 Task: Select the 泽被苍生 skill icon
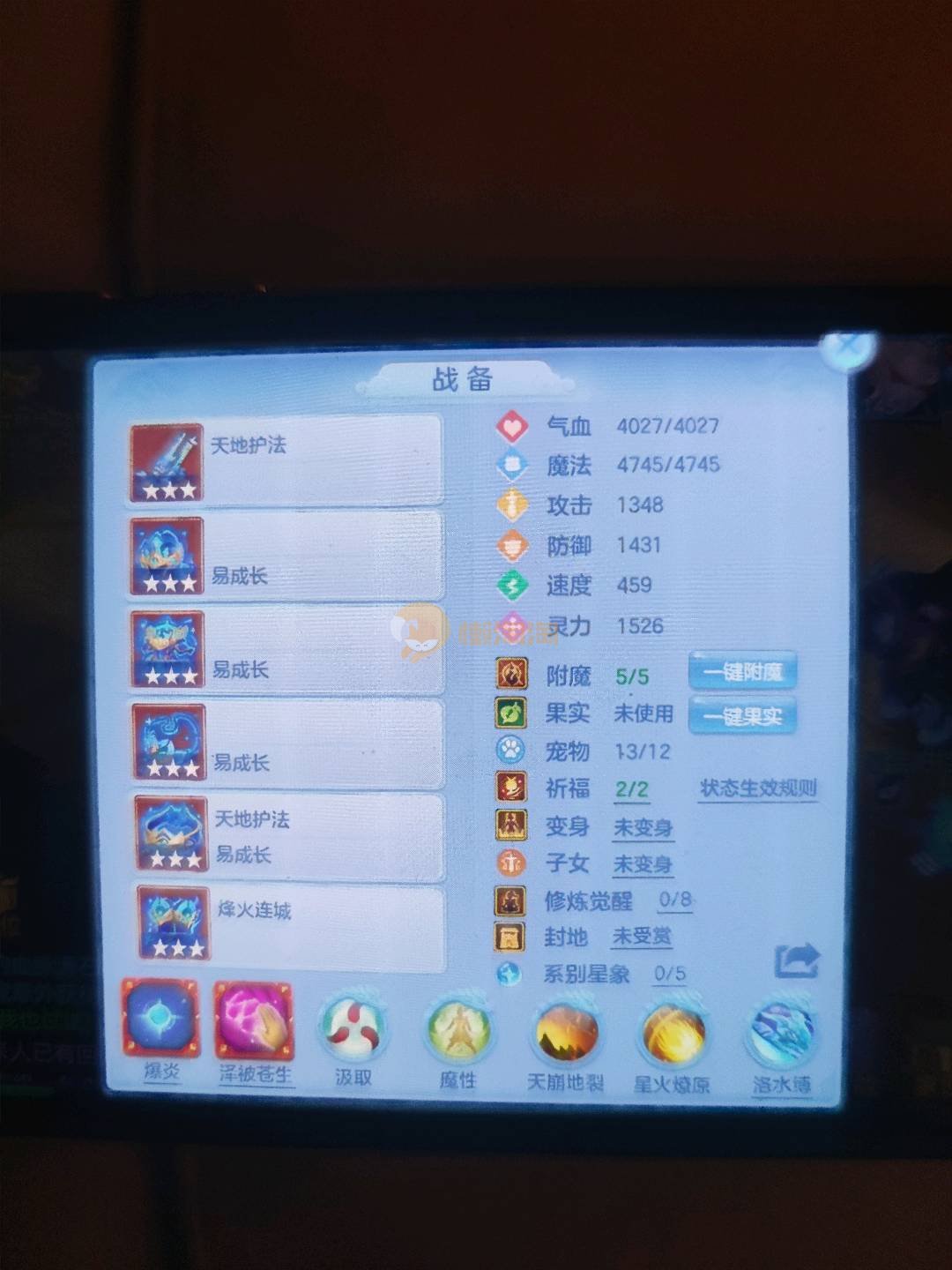(254, 1021)
